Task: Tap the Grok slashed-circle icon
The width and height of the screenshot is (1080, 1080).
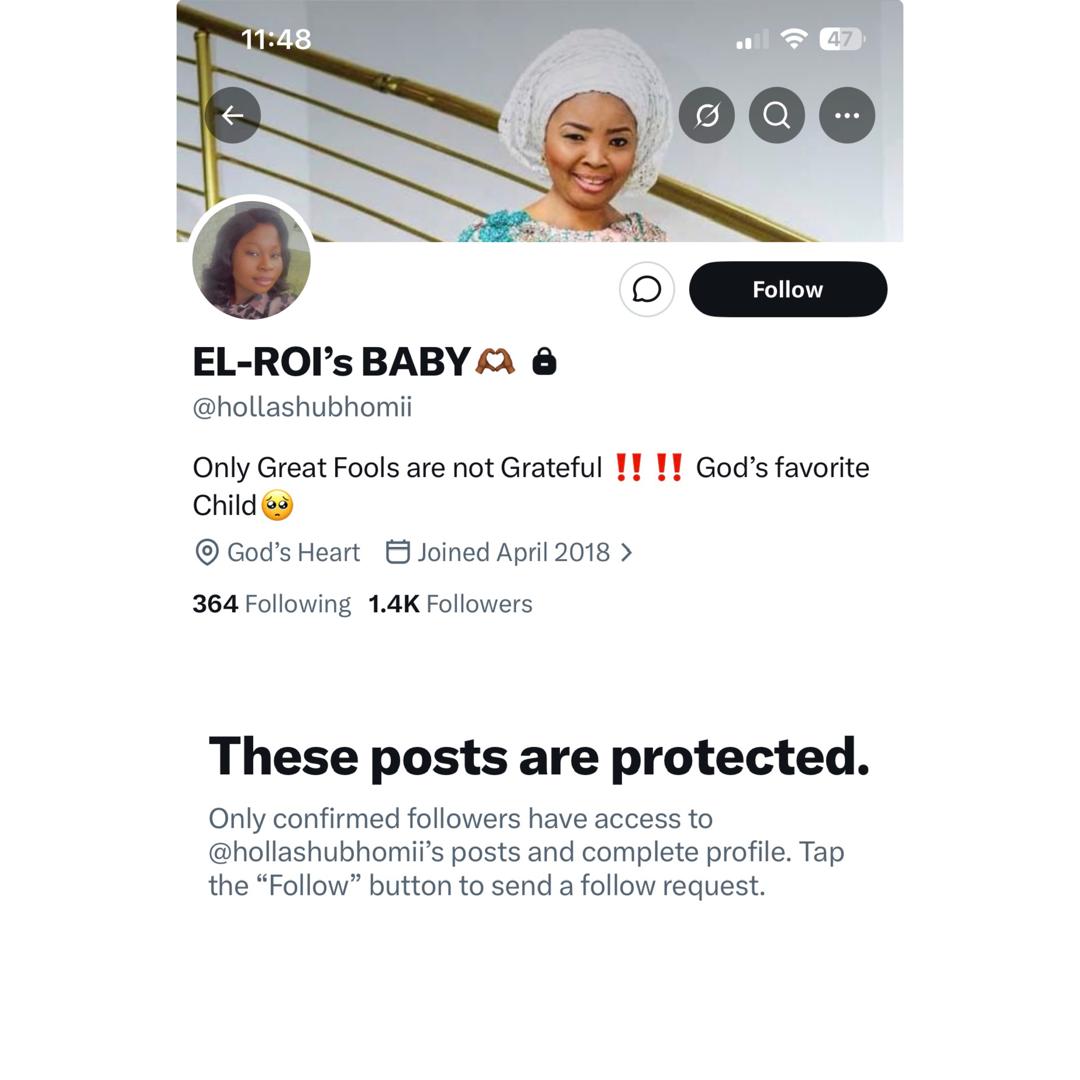Action: (x=706, y=116)
